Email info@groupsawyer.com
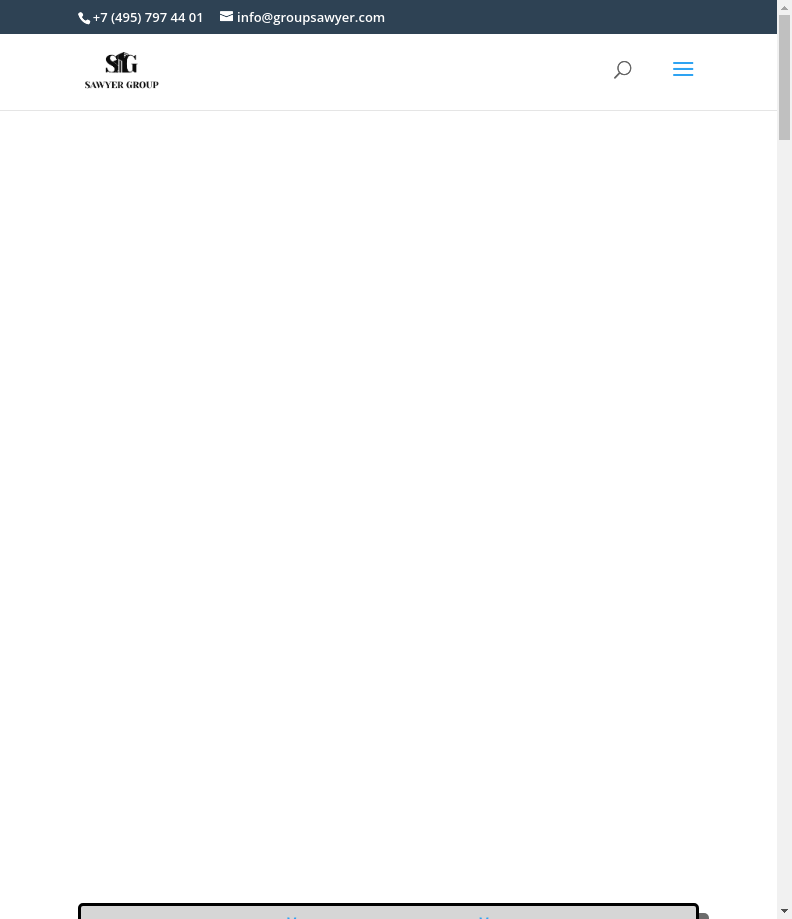 pyautogui.click(x=310, y=17)
